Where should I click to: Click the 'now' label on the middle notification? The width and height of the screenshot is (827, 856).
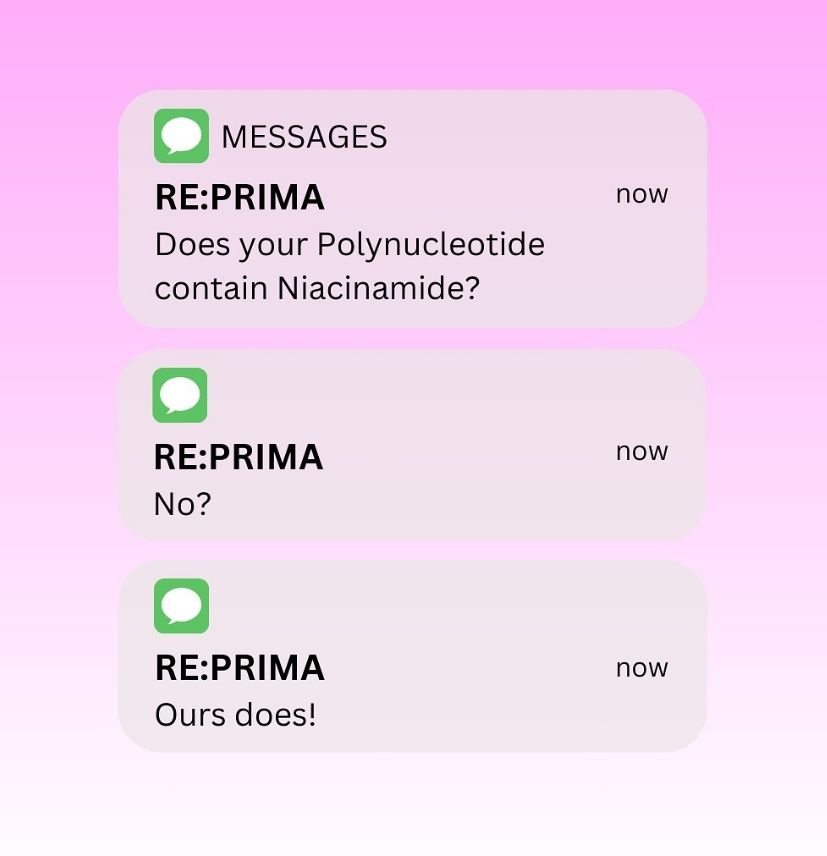(641, 451)
